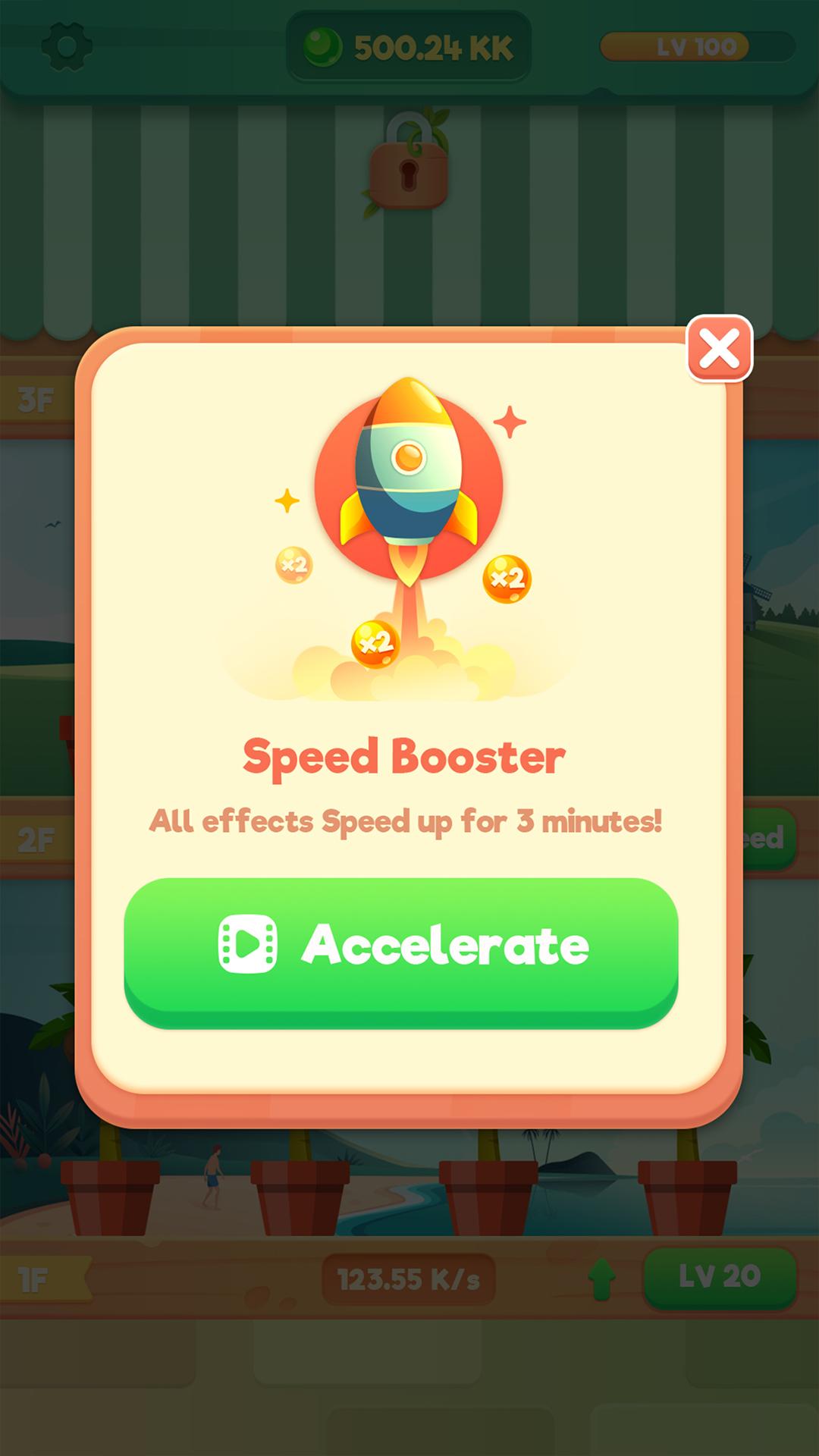Close the Speed Booster dialog
This screenshot has width=819, height=1456.
click(x=719, y=349)
